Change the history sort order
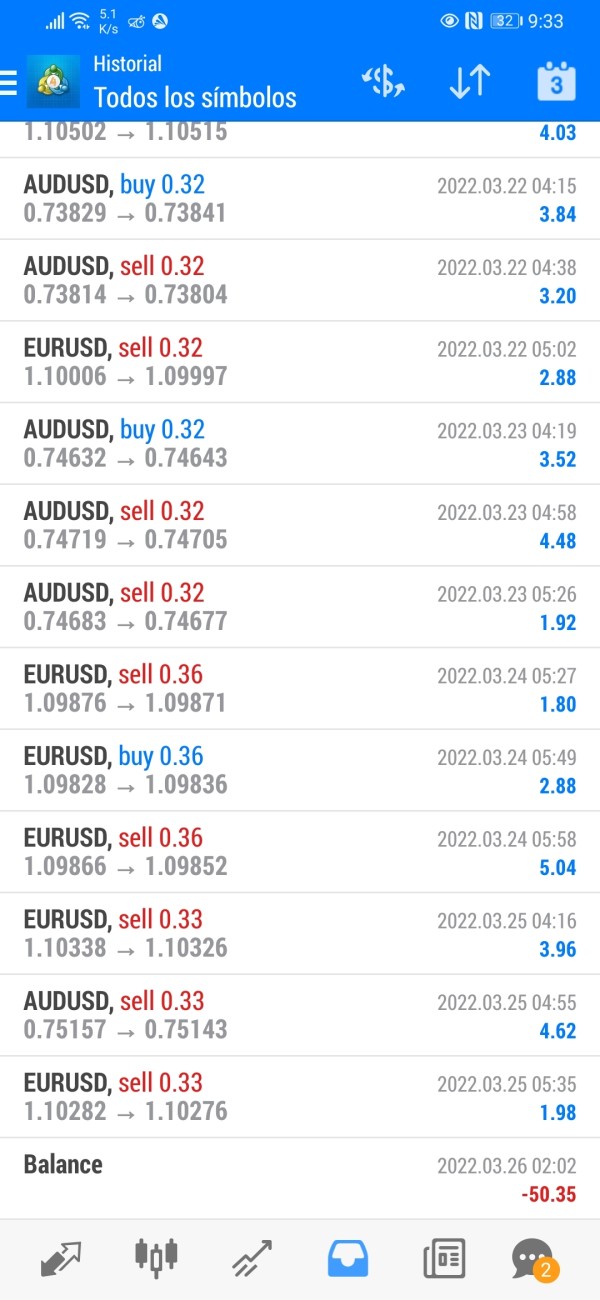 (x=469, y=82)
